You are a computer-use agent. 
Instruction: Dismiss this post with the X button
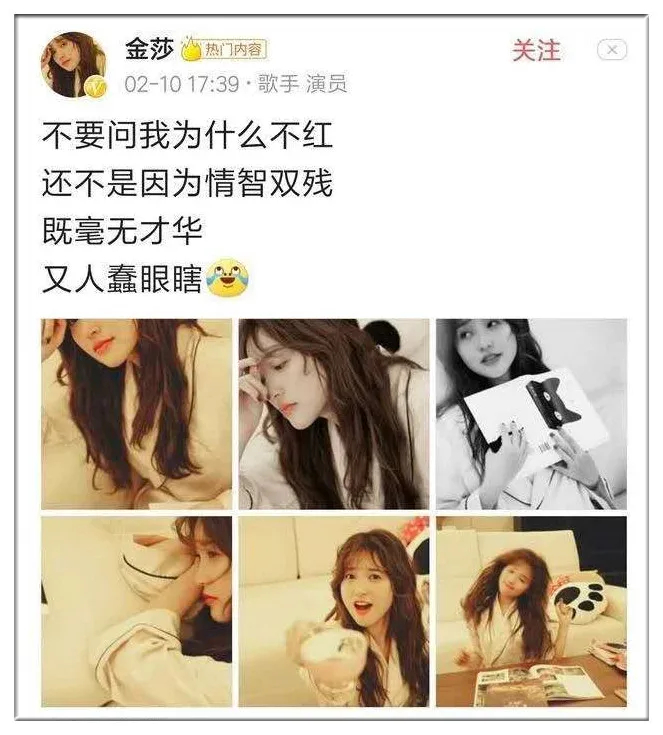click(x=612, y=50)
